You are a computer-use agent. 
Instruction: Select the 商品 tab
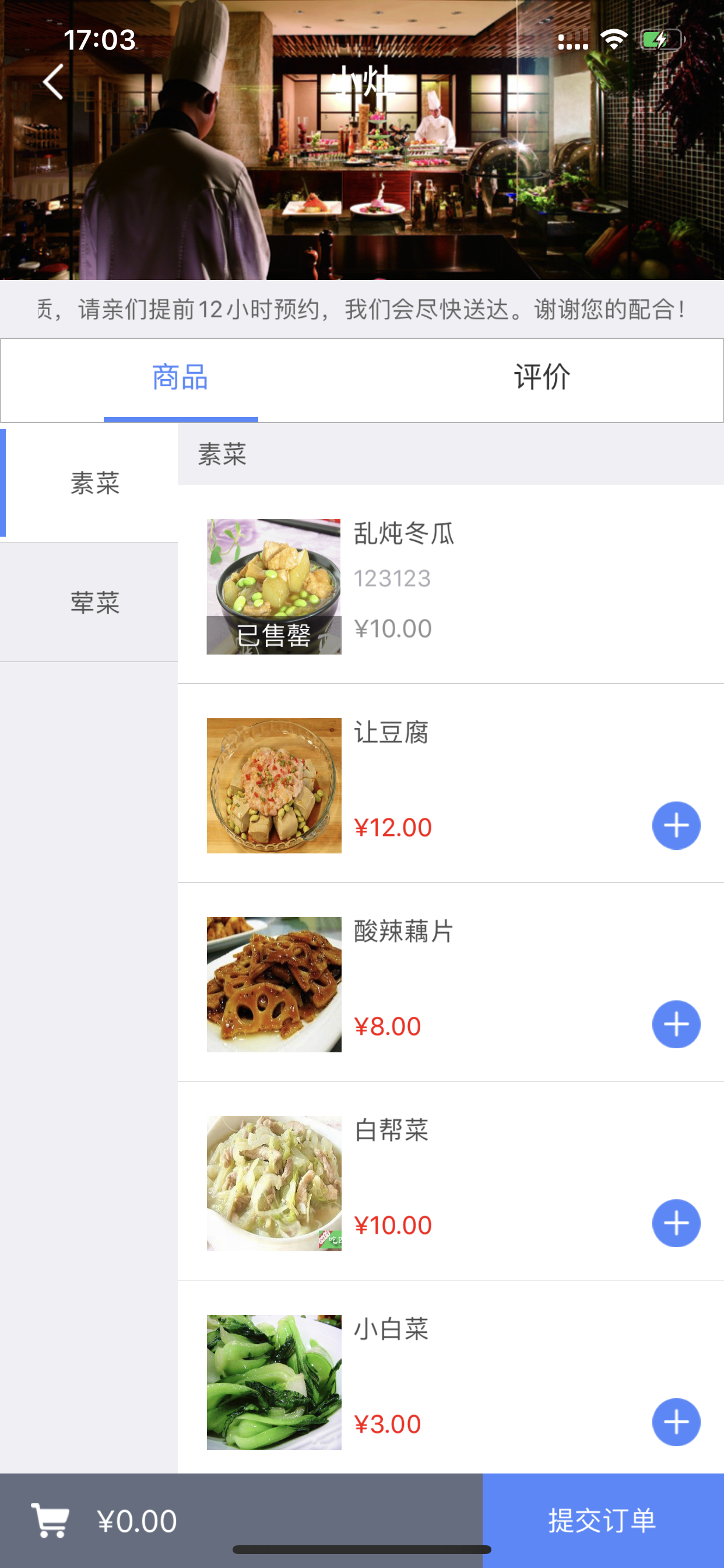(181, 377)
